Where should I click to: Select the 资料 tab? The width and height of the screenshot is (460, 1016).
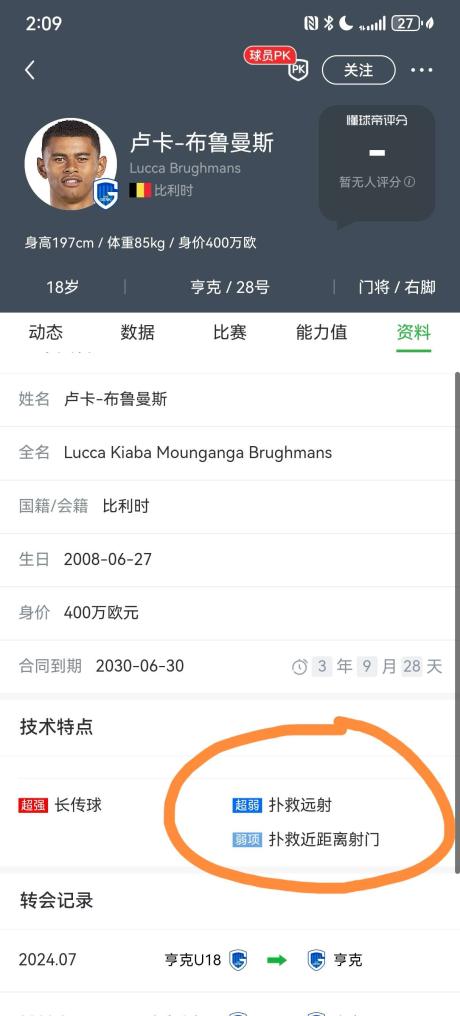tap(413, 332)
